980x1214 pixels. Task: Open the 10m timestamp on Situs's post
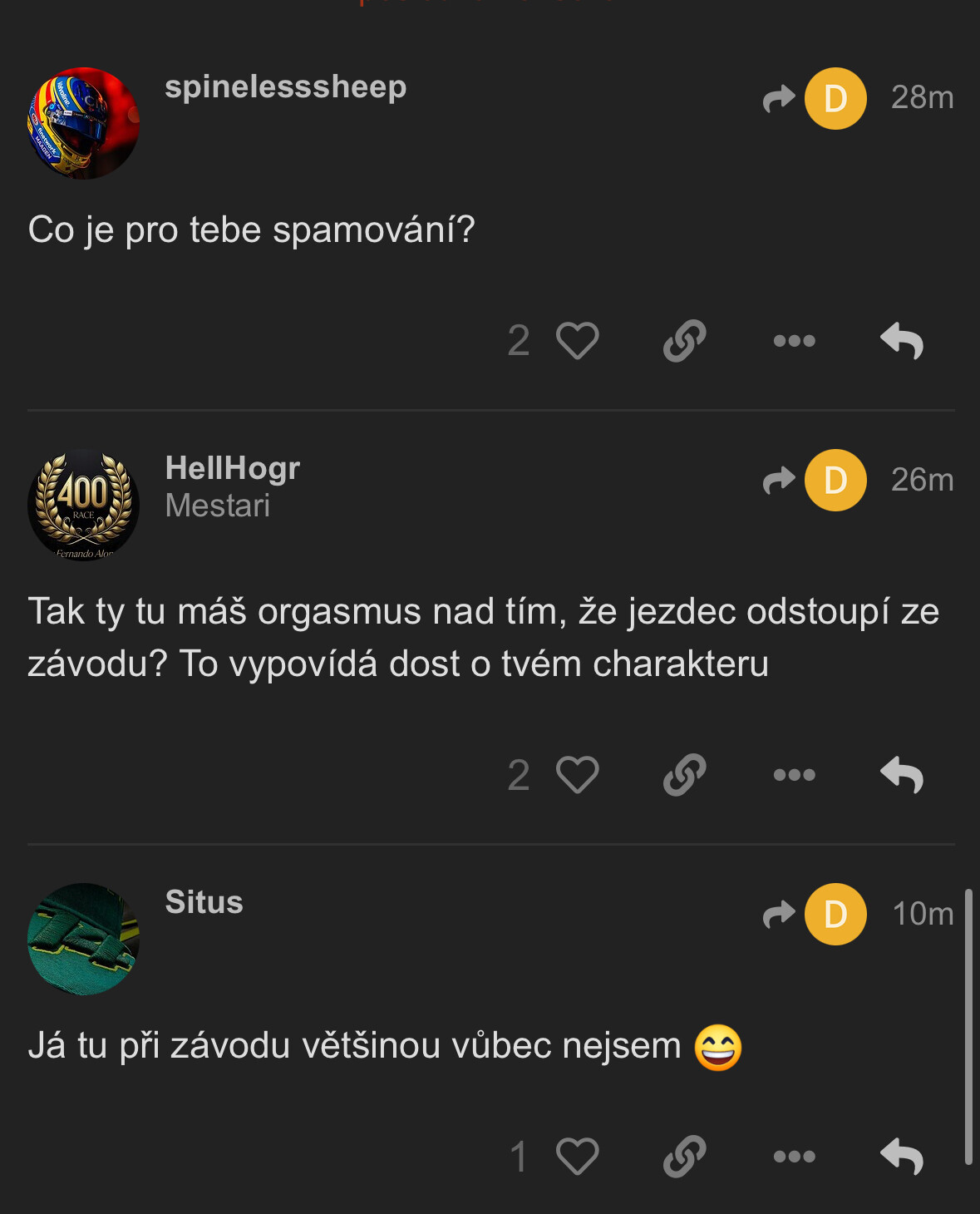click(922, 914)
